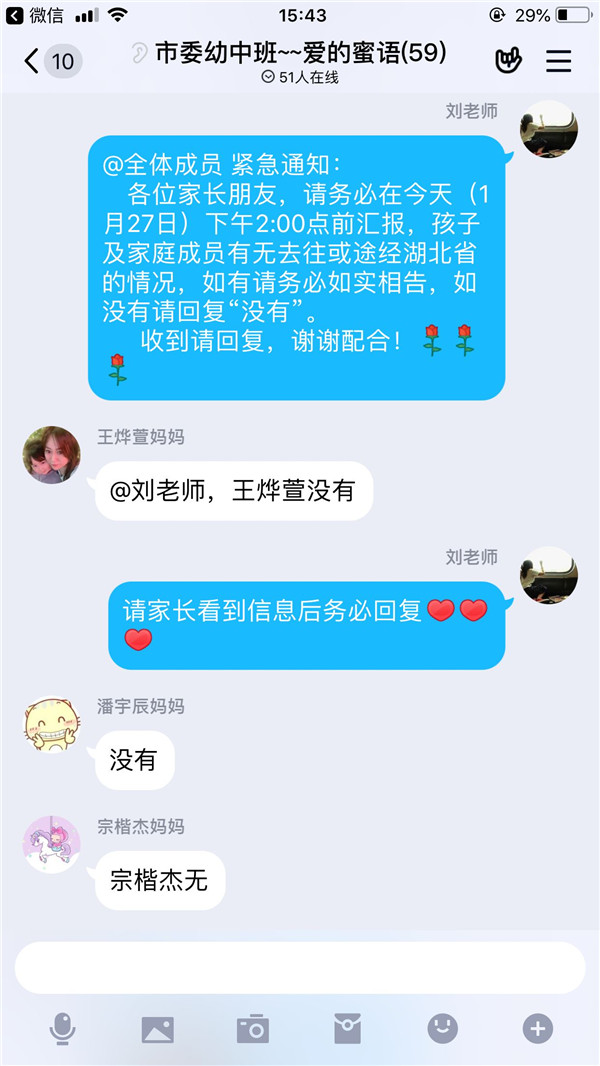This screenshot has width=600, height=1066.
Task: Tap the message text input field
Action: tap(299, 967)
